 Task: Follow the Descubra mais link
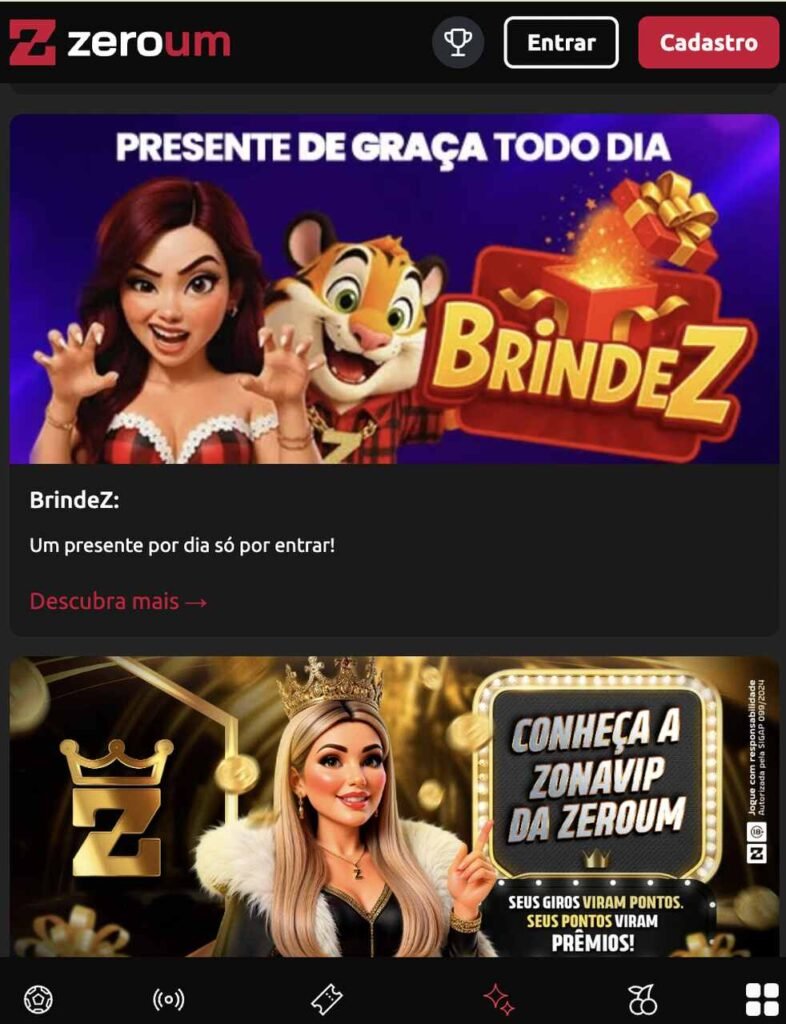118,601
